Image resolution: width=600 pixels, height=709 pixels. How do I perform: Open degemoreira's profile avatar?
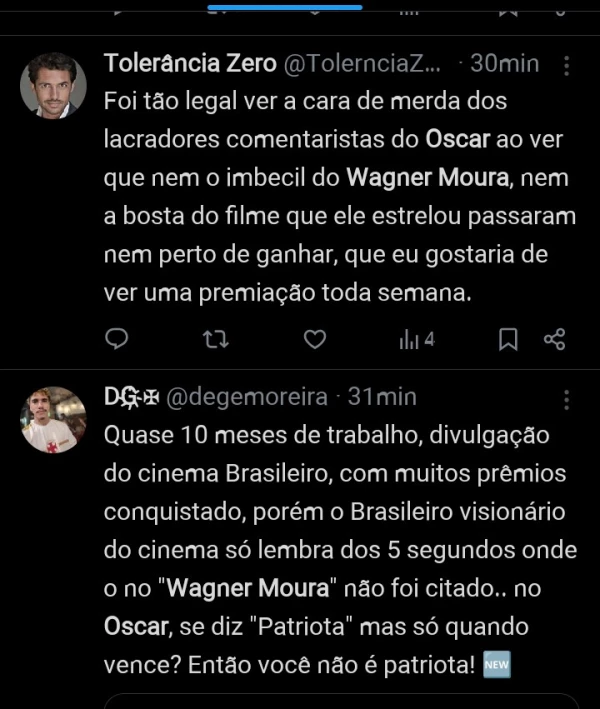point(53,420)
